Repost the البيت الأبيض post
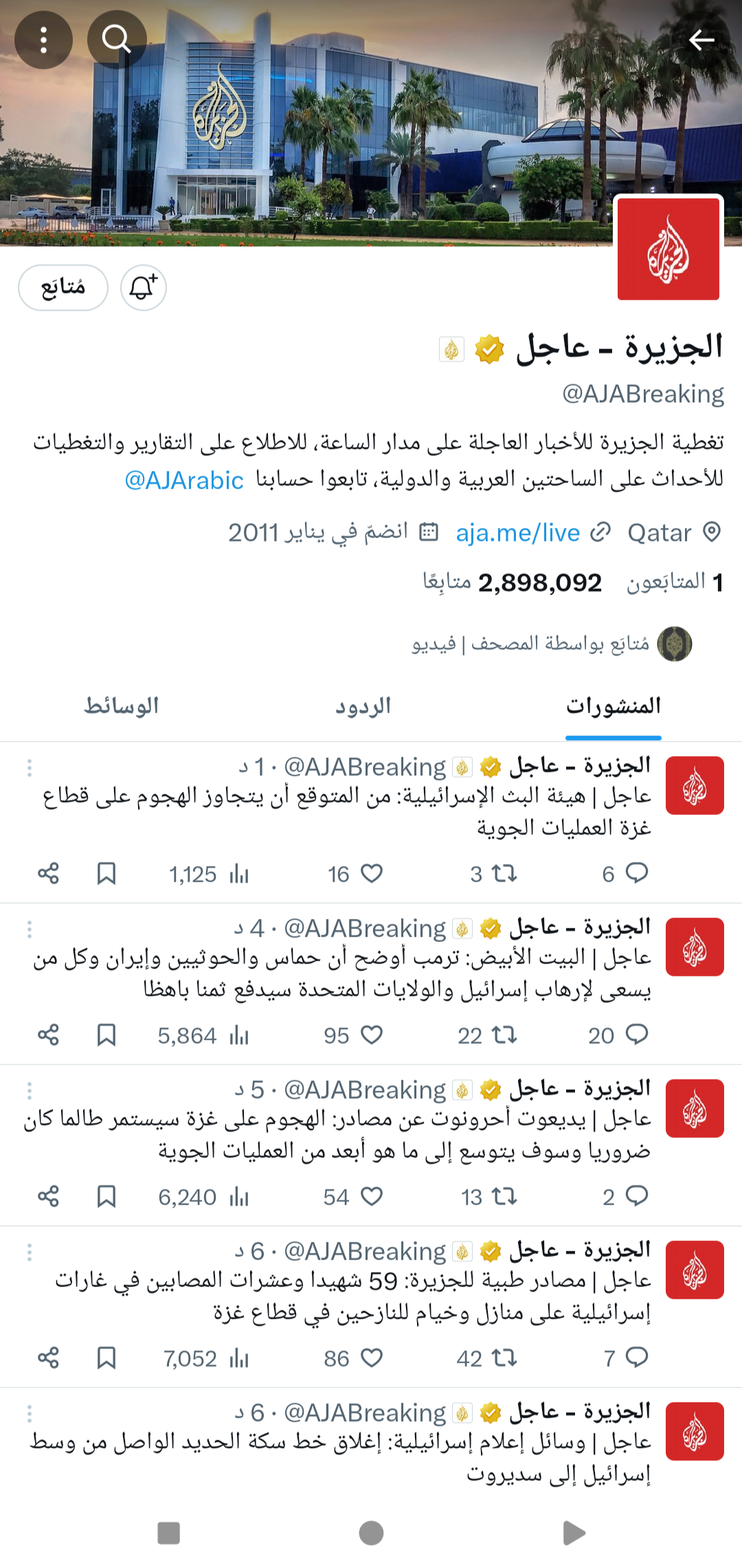Image resolution: width=742 pixels, height=1568 pixels. tap(487, 1035)
